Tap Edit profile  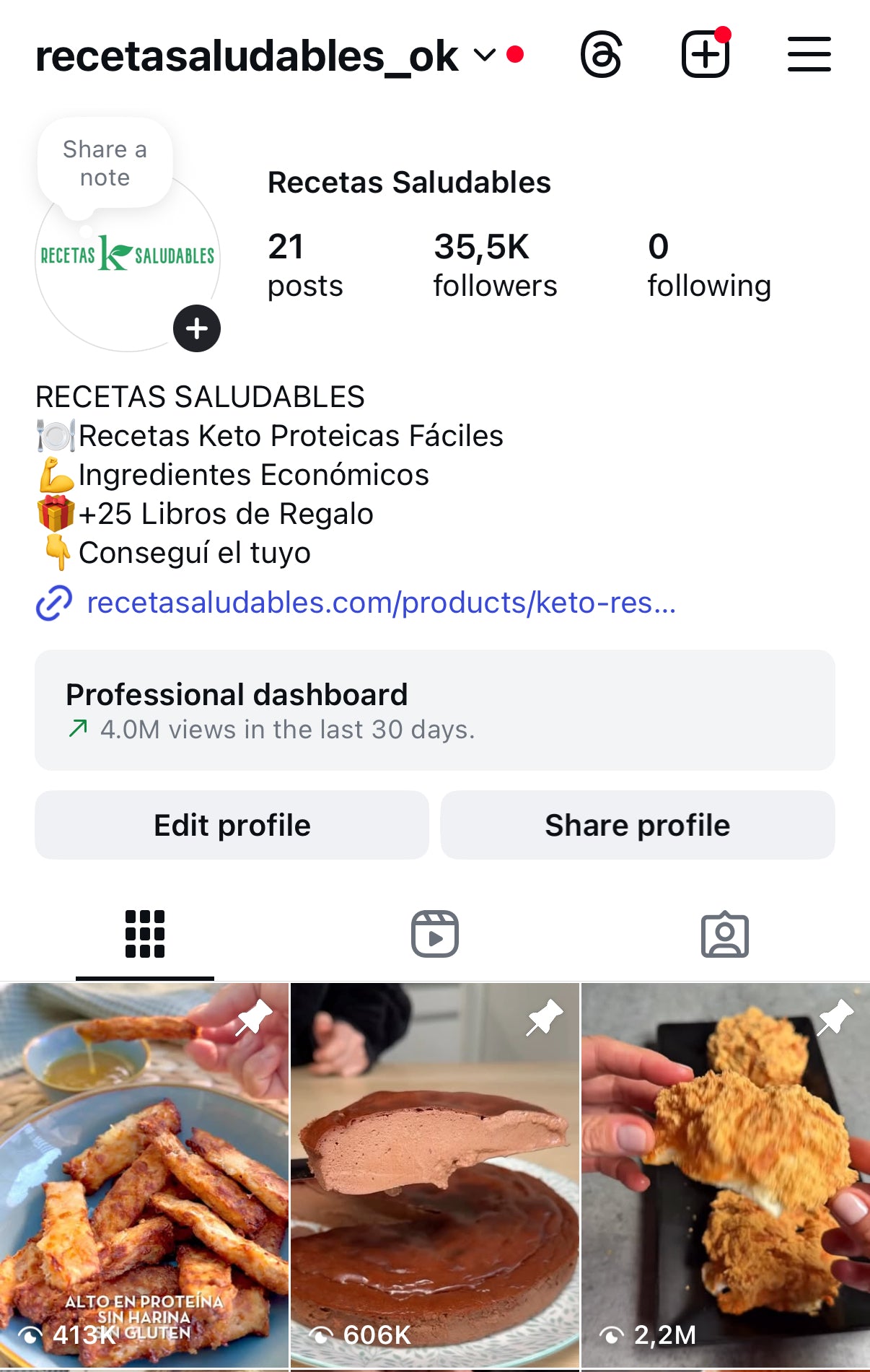pos(232,825)
